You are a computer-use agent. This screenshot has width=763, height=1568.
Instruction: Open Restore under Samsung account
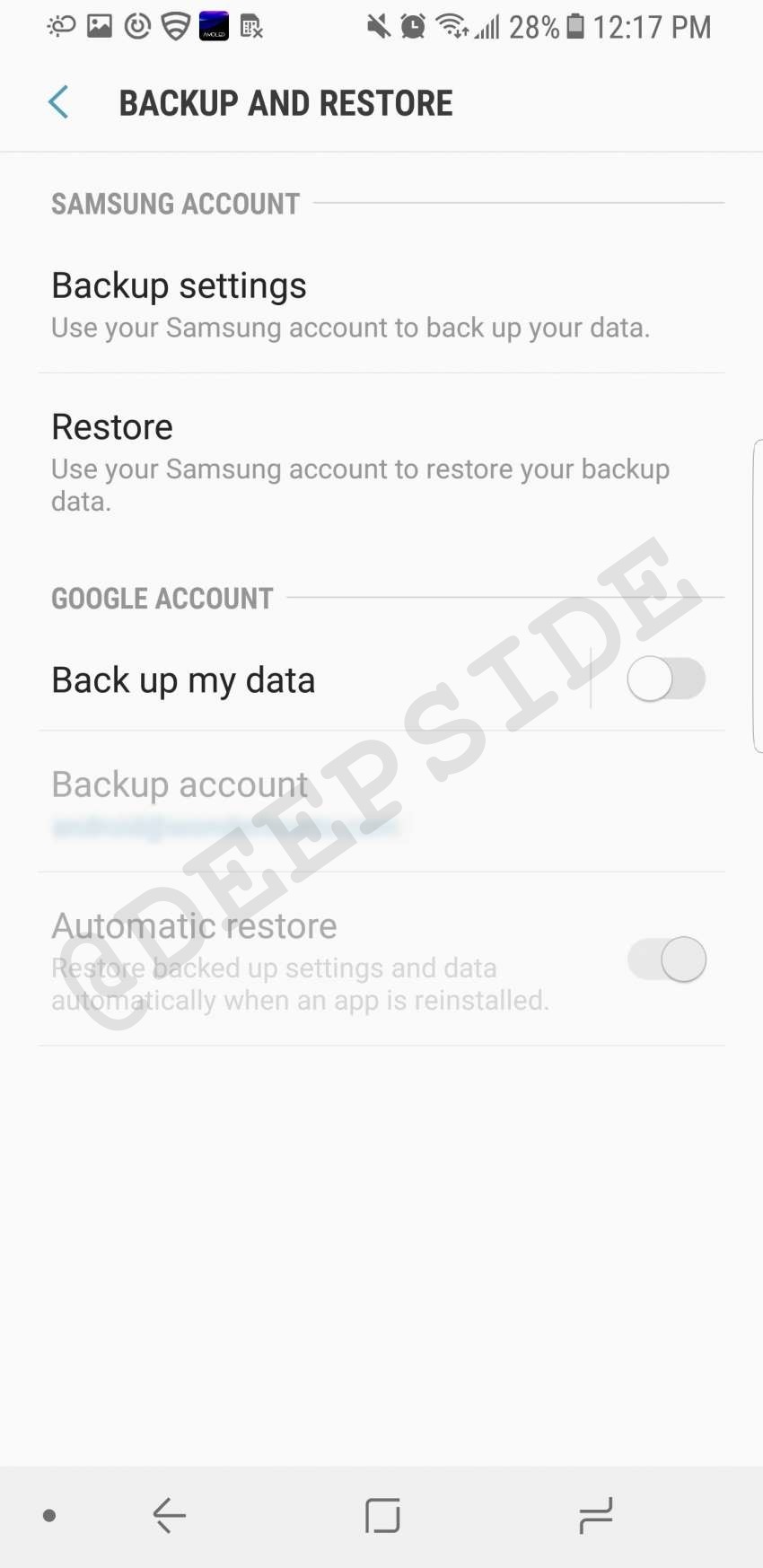coord(359,461)
